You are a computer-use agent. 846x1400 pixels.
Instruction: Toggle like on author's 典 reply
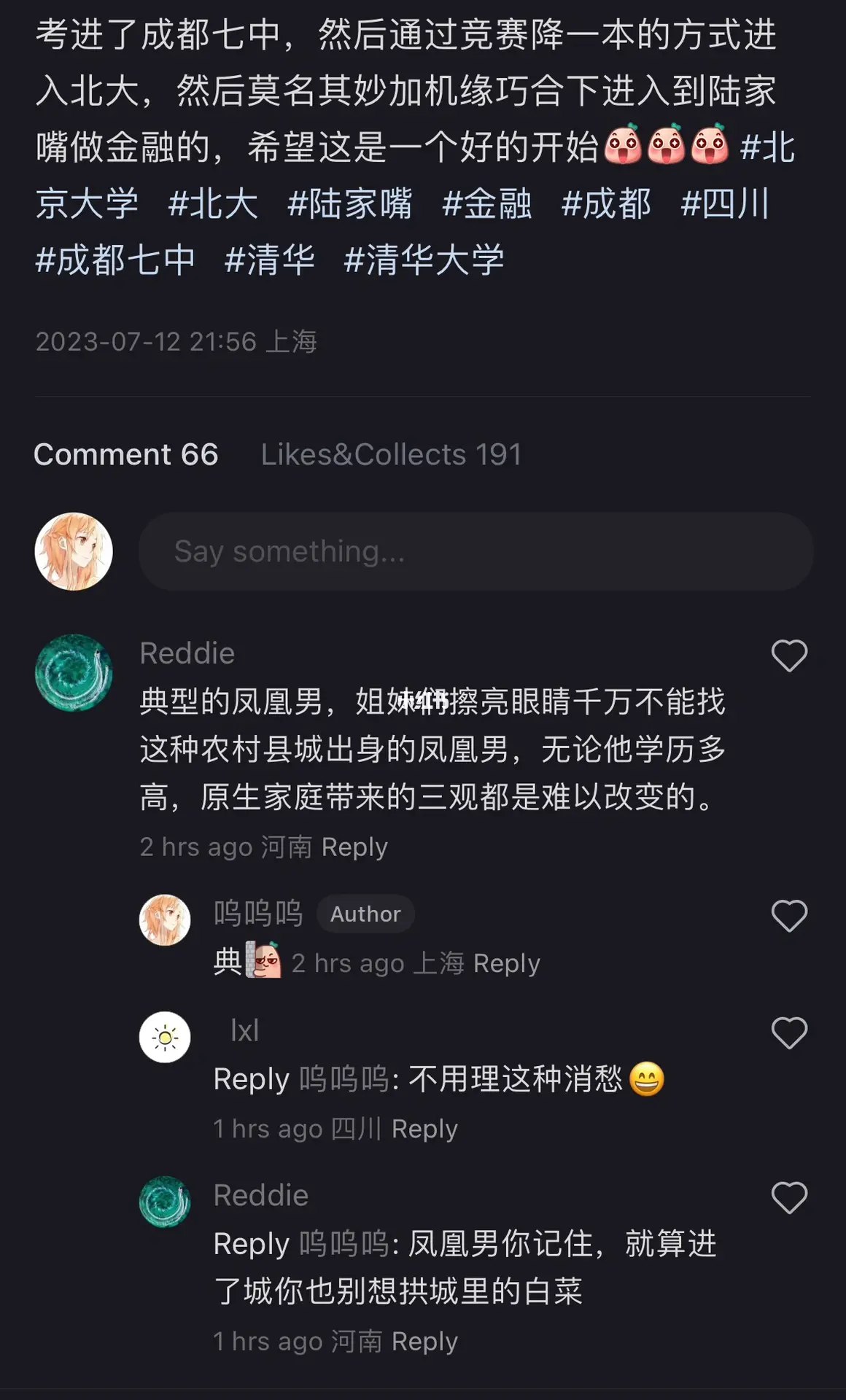click(789, 916)
